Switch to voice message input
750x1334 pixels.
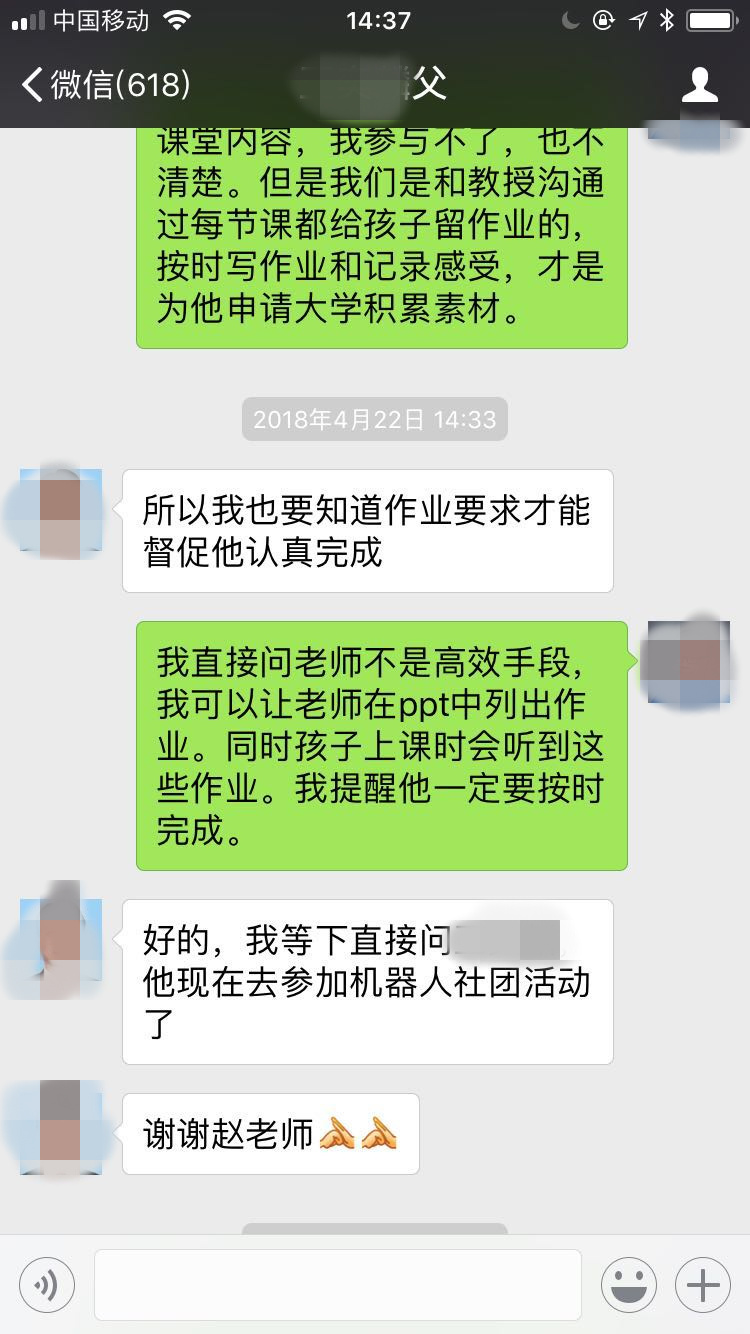(46, 1284)
